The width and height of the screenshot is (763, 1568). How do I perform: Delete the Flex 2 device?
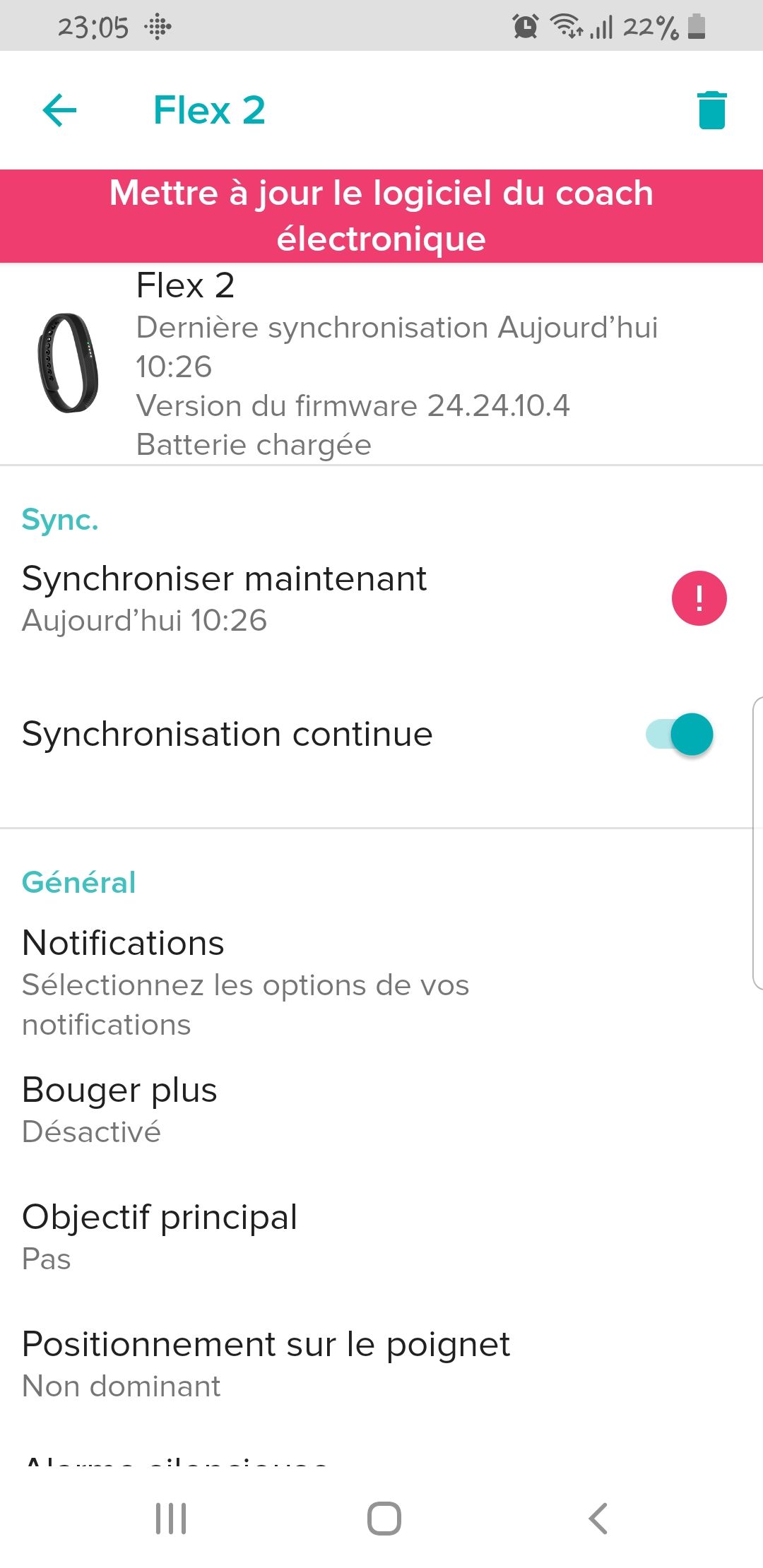pyautogui.click(x=711, y=111)
